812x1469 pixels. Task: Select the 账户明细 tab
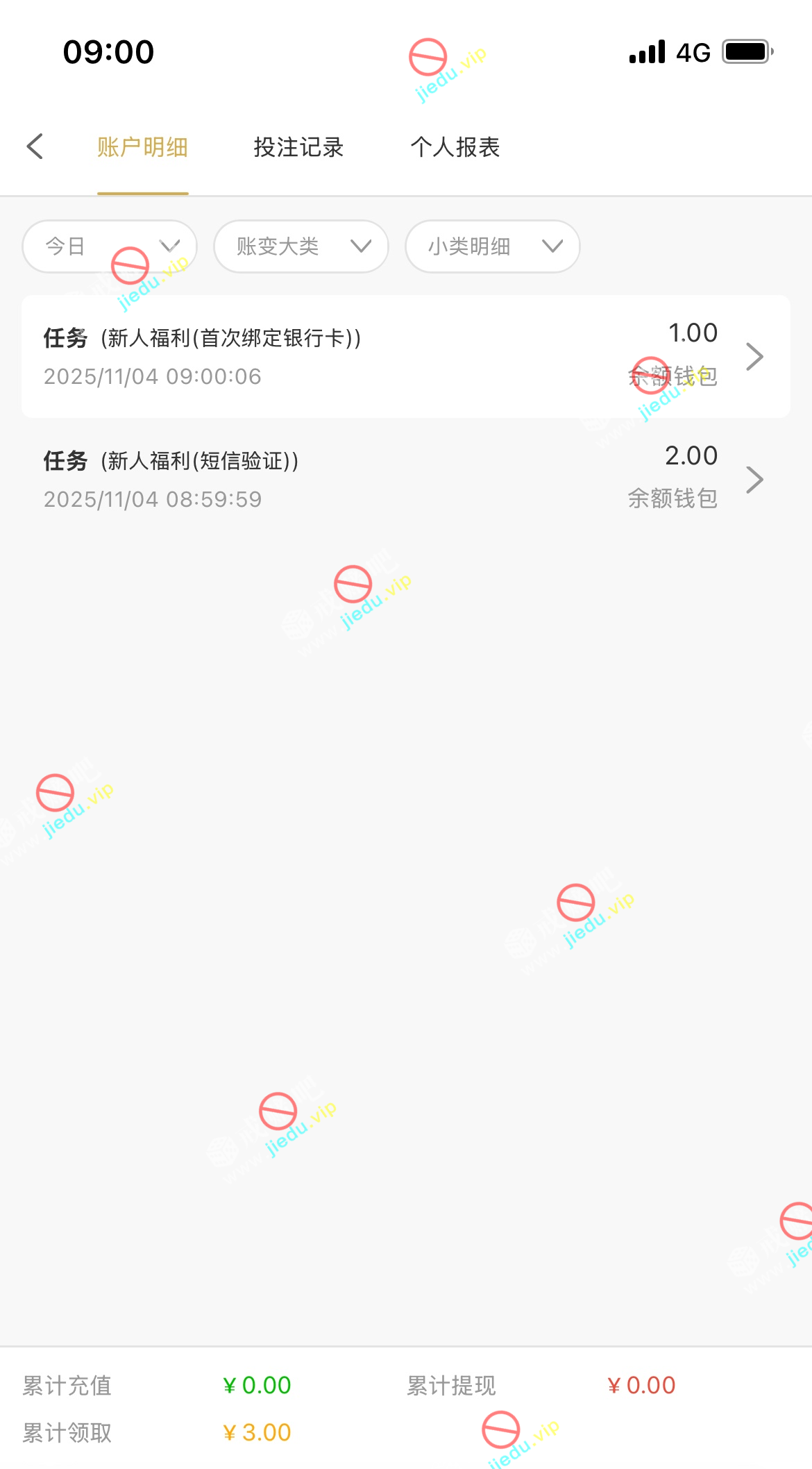click(x=142, y=147)
